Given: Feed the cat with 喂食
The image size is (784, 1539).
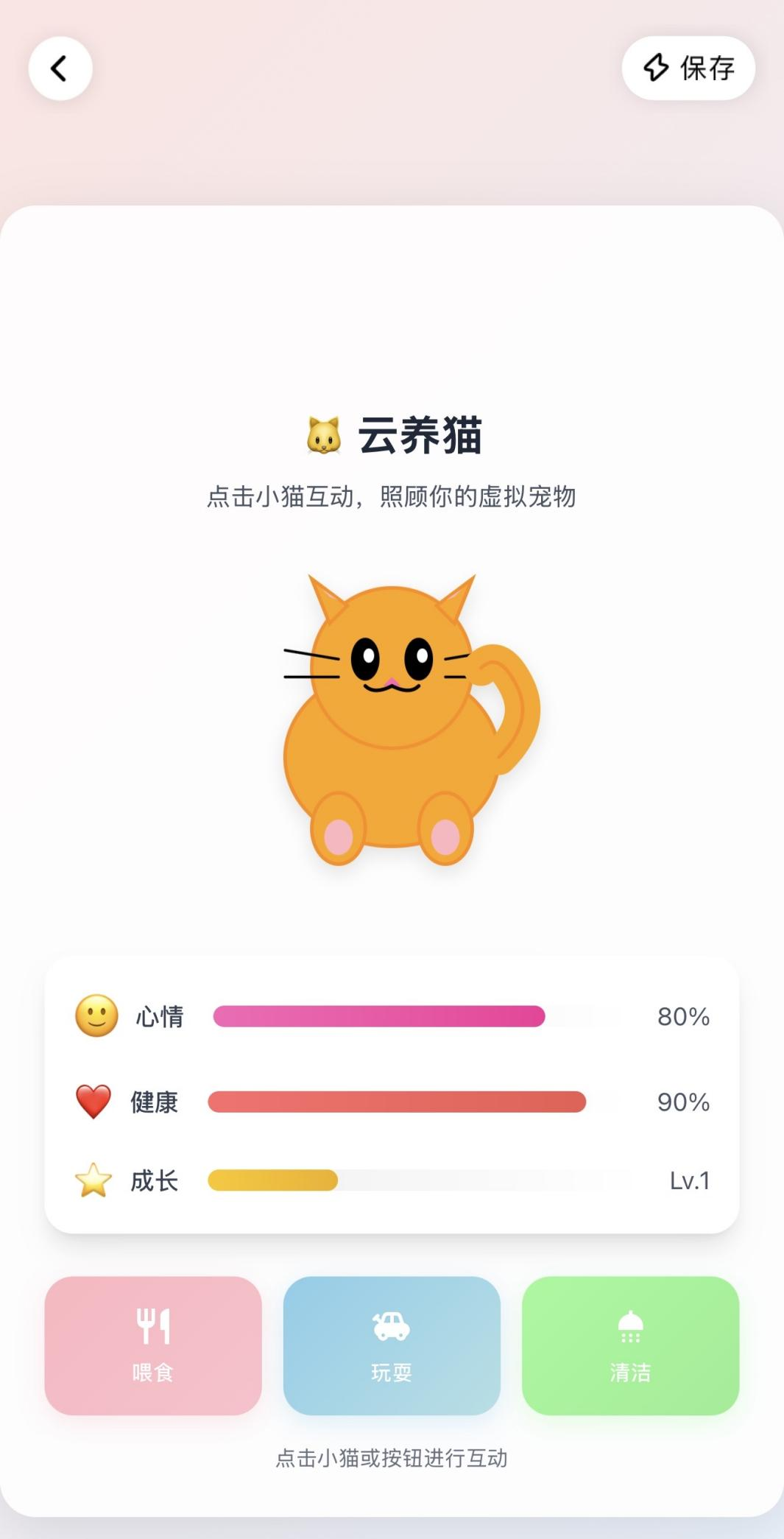Looking at the screenshot, I should (x=153, y=1345).
